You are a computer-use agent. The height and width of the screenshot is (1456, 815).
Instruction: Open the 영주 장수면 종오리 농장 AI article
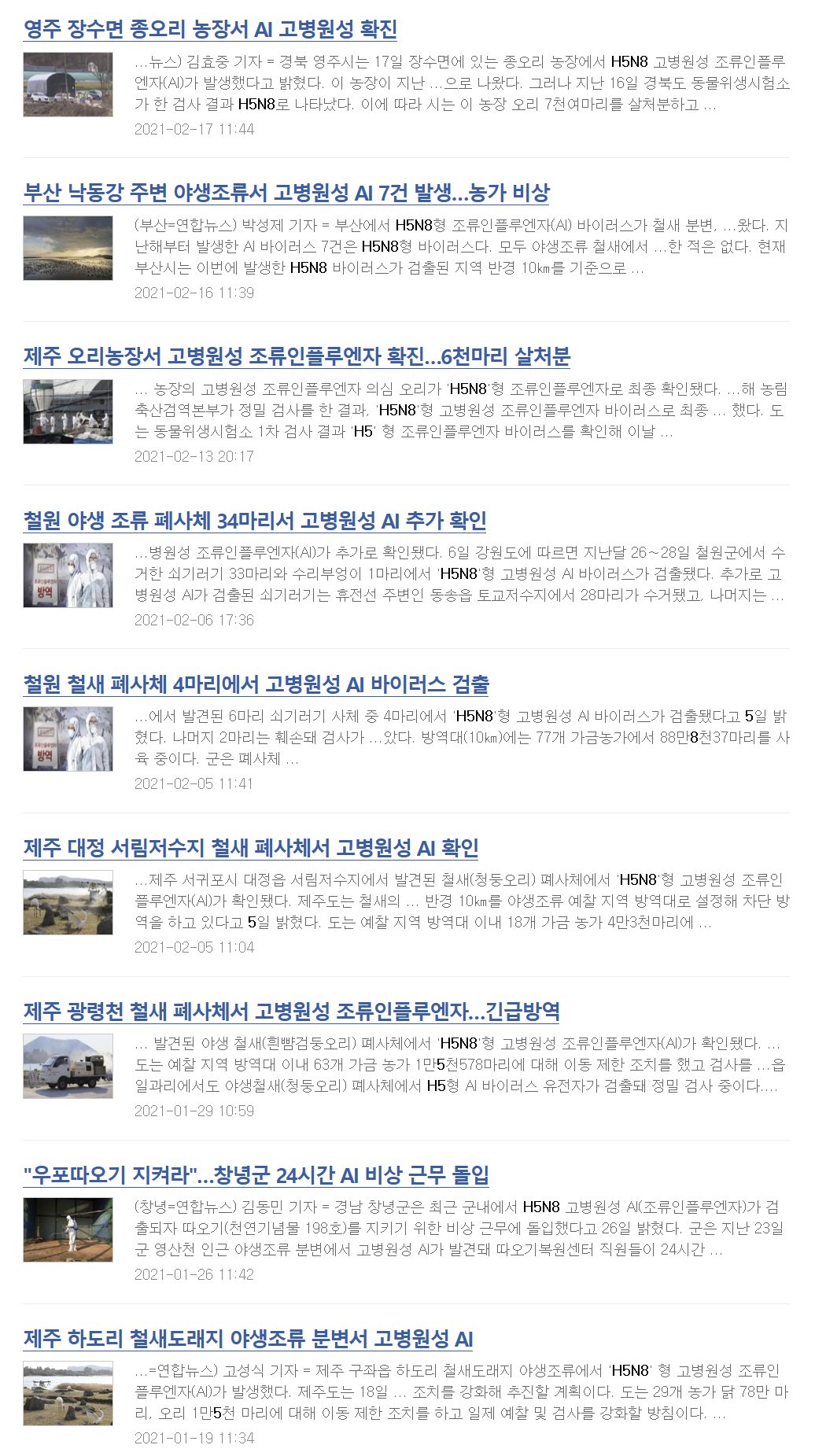[210, 30]
